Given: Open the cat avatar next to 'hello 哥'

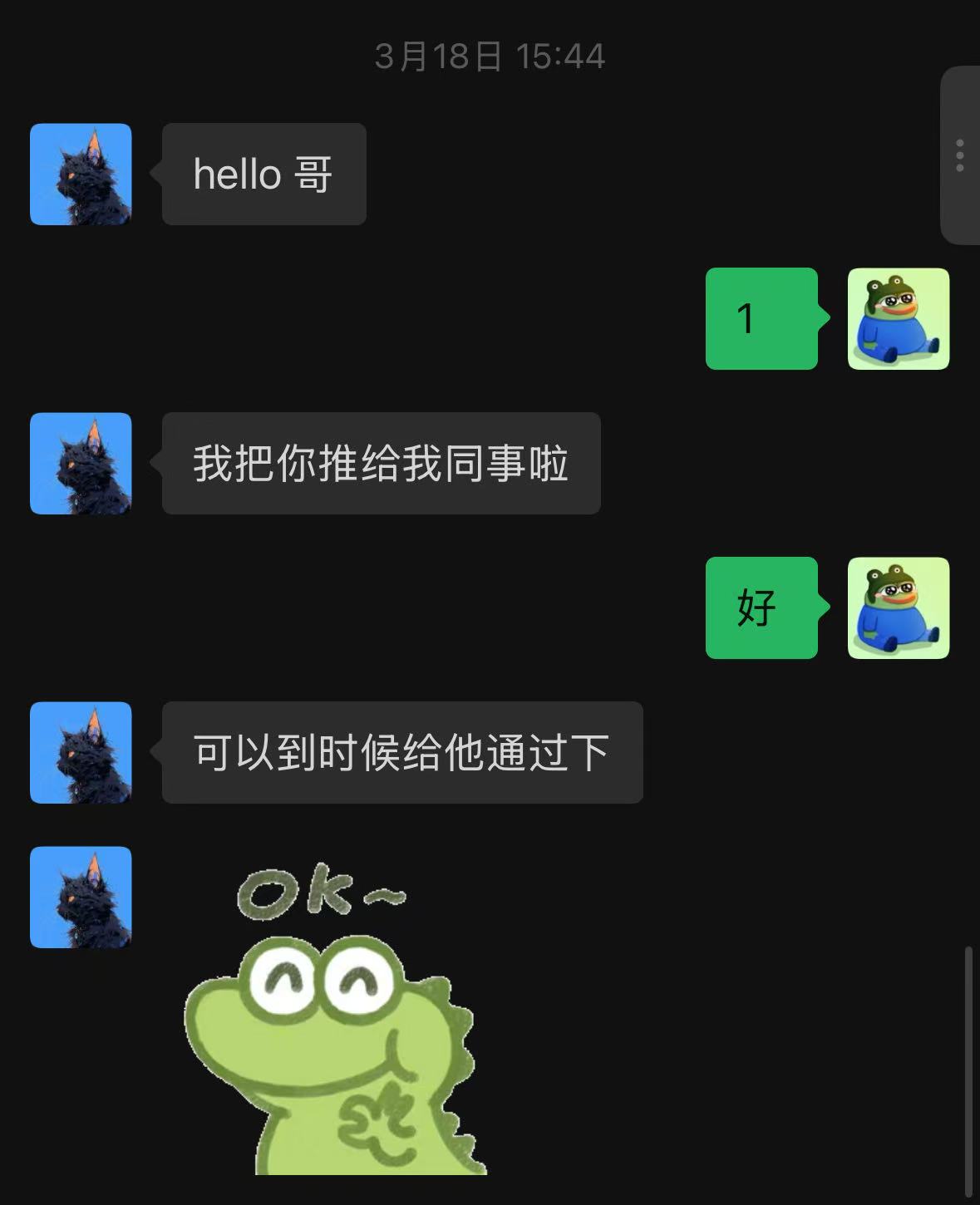Looking at the screenshot, I should coord(81,174).
